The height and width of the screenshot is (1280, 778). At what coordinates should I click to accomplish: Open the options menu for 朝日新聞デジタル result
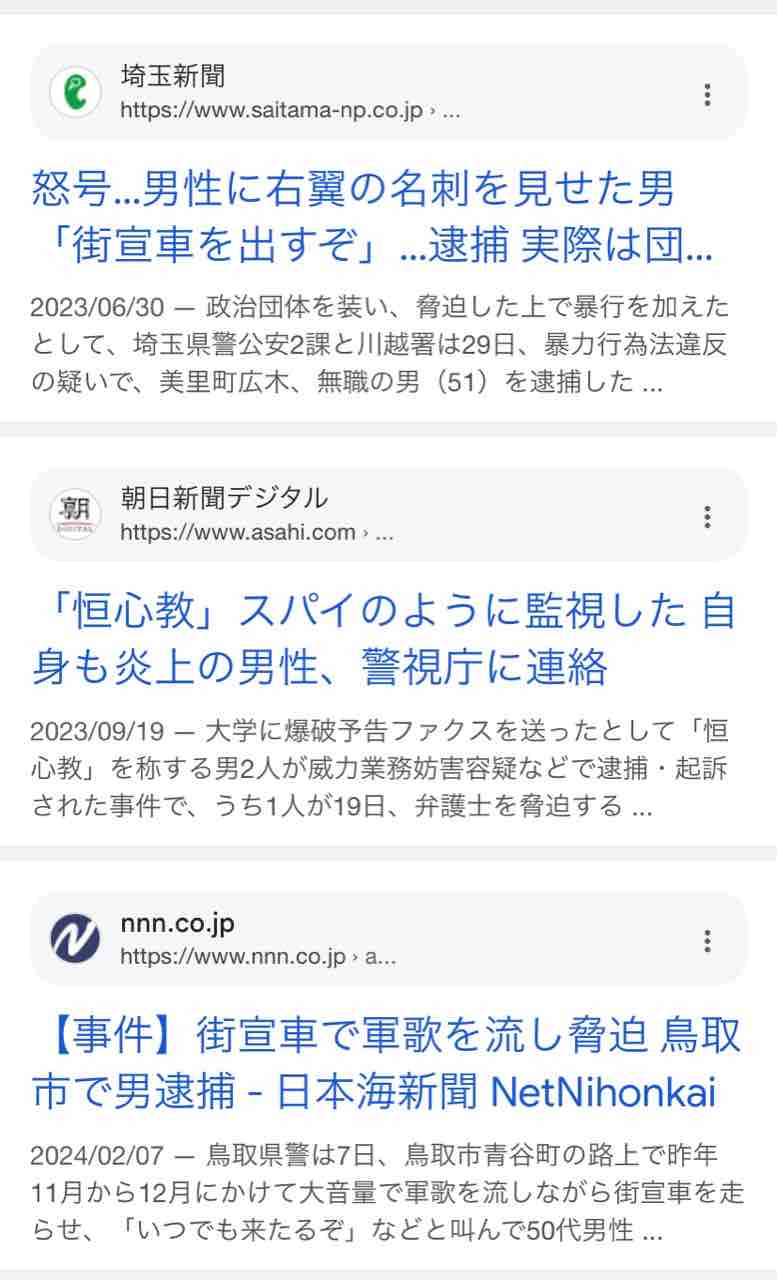707,517
